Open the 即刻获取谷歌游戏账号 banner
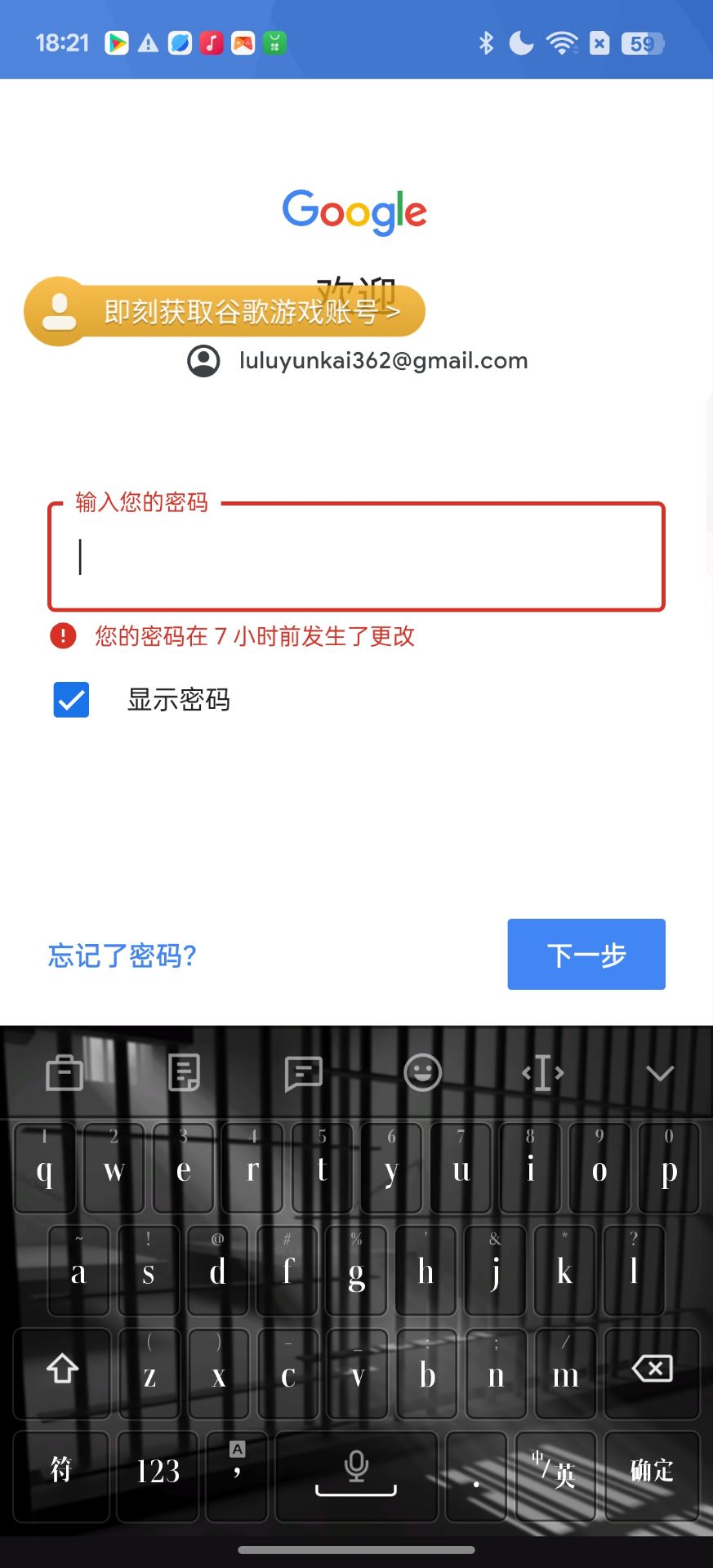 click(x=225, y=311)
